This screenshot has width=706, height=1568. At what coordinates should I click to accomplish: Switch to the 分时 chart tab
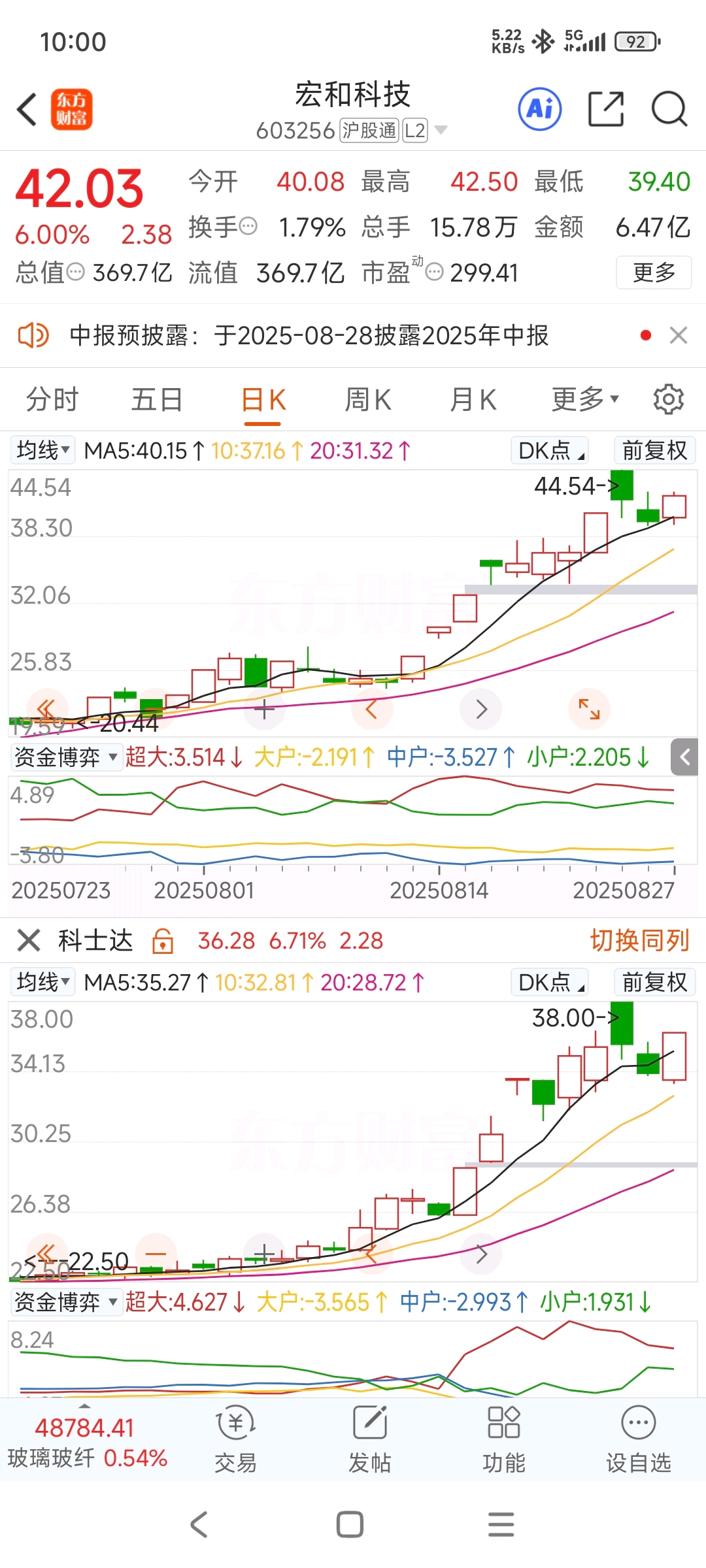click(x=52, y=400)
